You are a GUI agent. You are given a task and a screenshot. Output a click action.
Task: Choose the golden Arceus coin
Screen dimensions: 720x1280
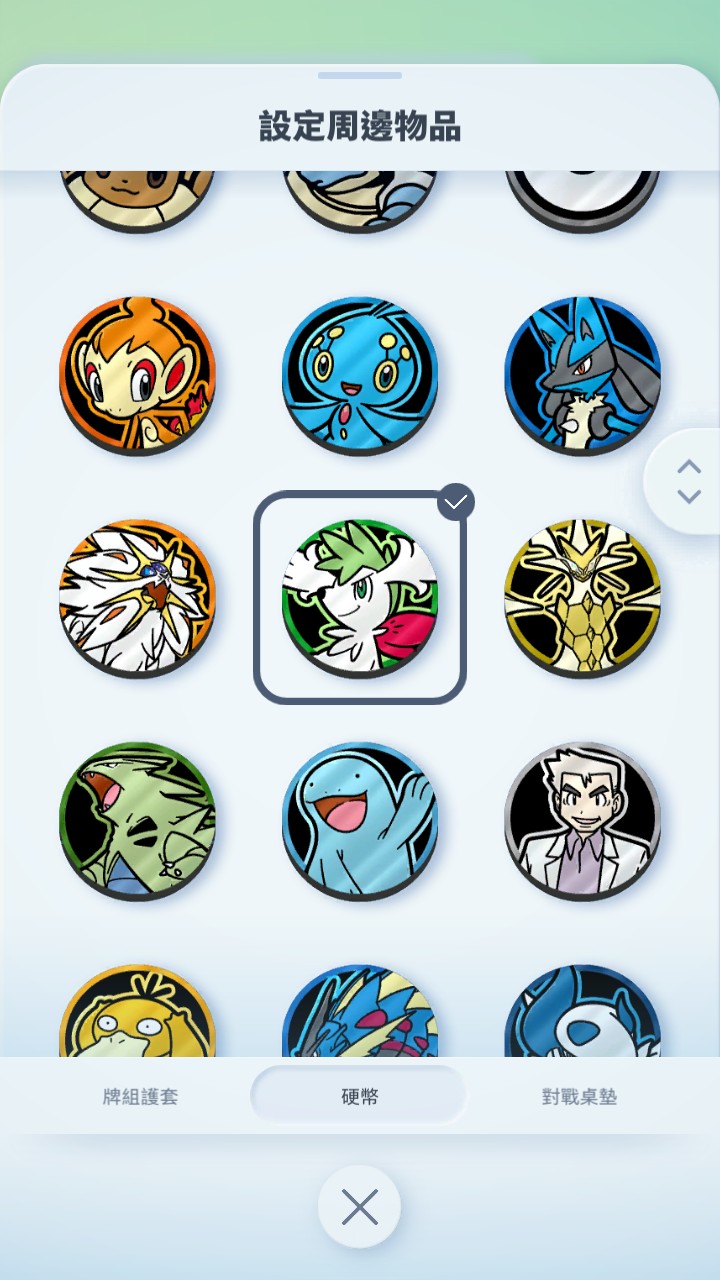[x=582, y=597]
